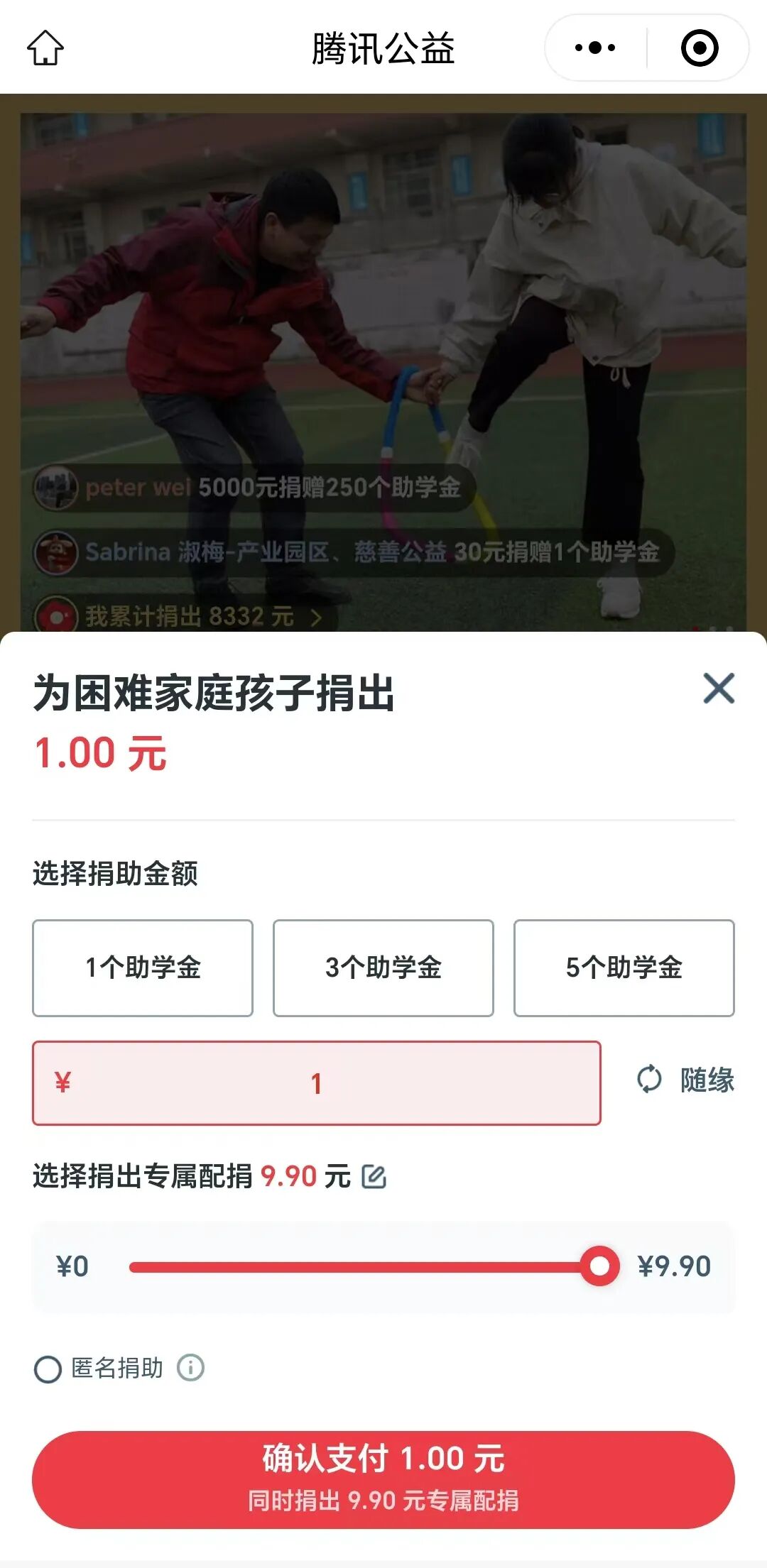Confirm payment of 1.00 元
The height and width of the screenshot is (1568, 767).
tap(383, 1479)
